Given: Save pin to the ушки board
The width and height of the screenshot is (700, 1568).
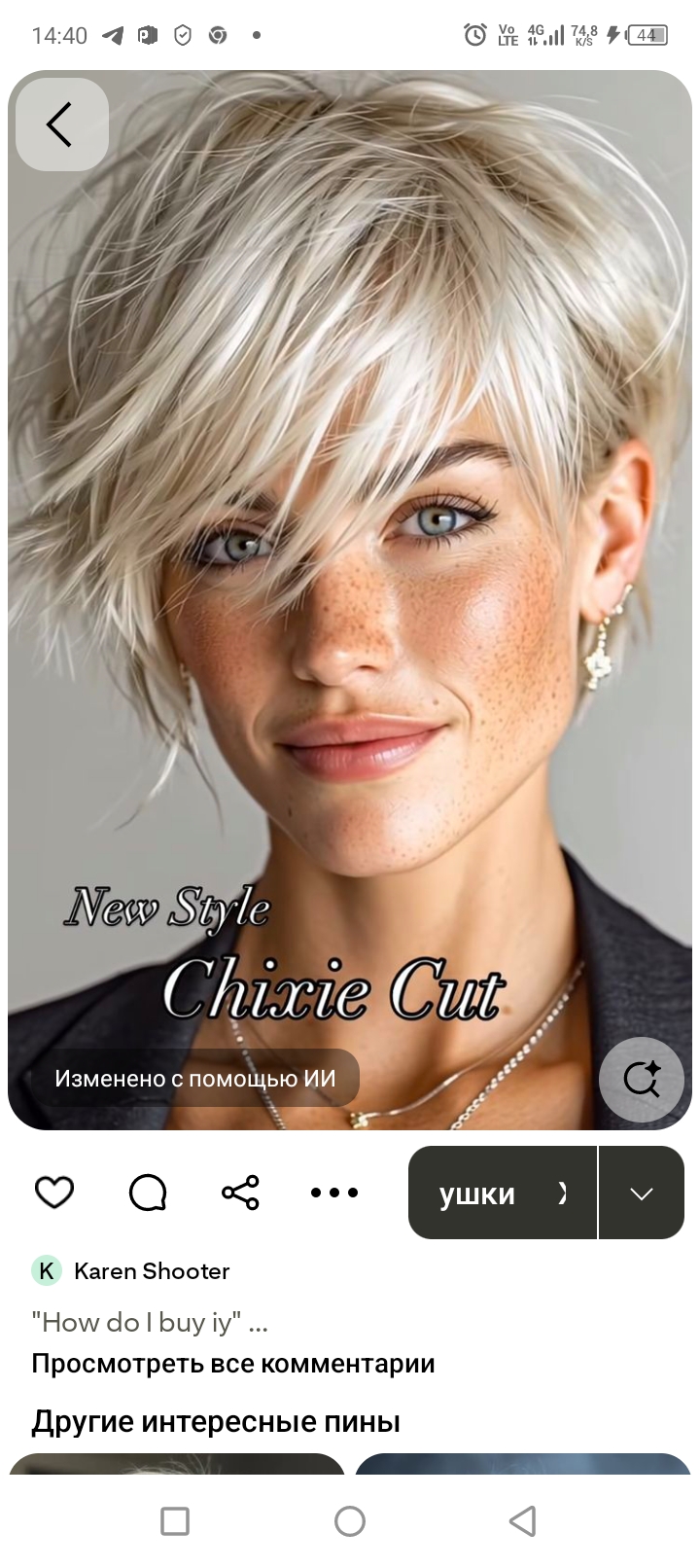Looking at the screenshot, I should click(502, 1193).
